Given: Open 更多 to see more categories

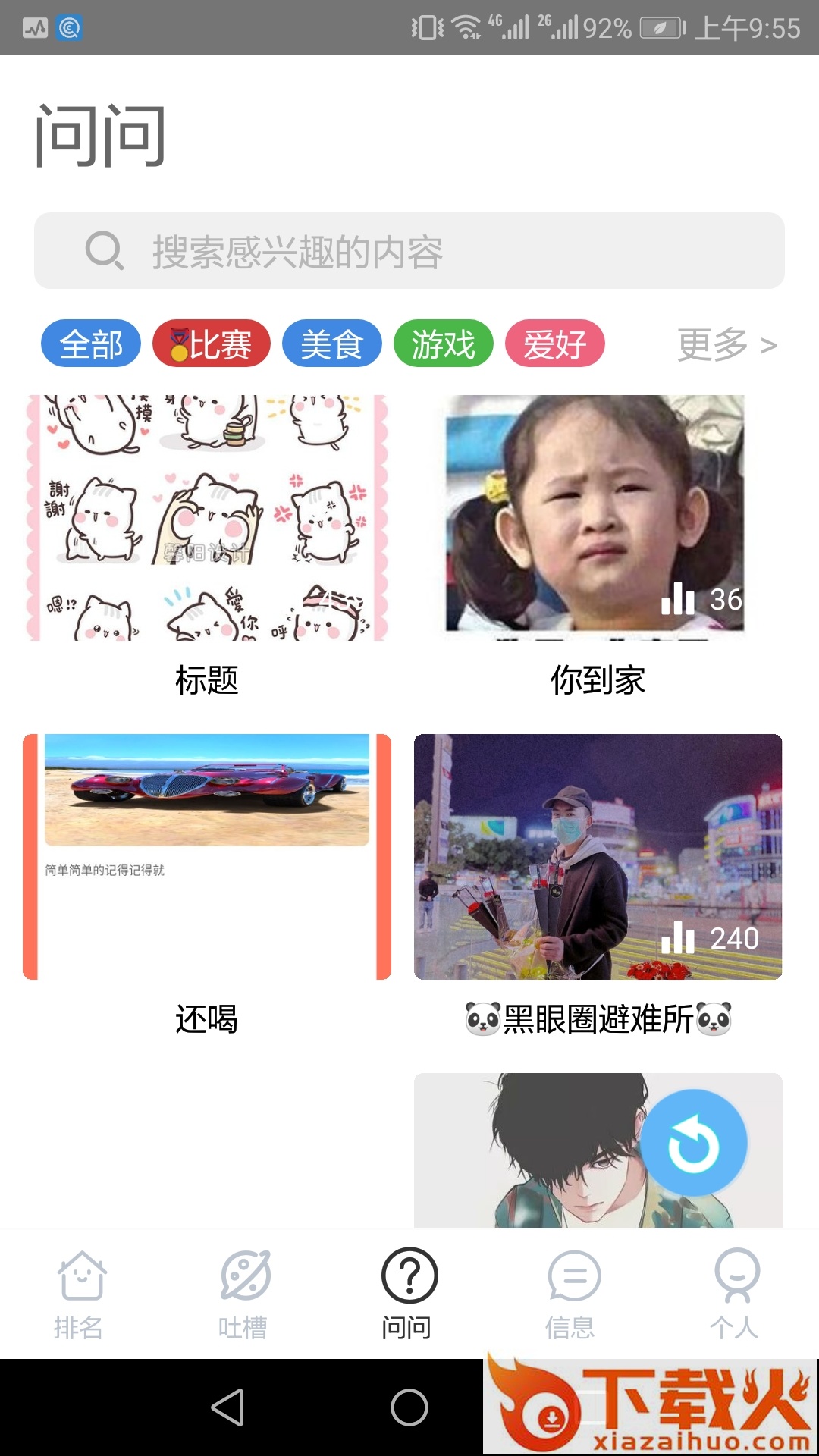Looking at the screenshot, I should click(x=726, y=345).
